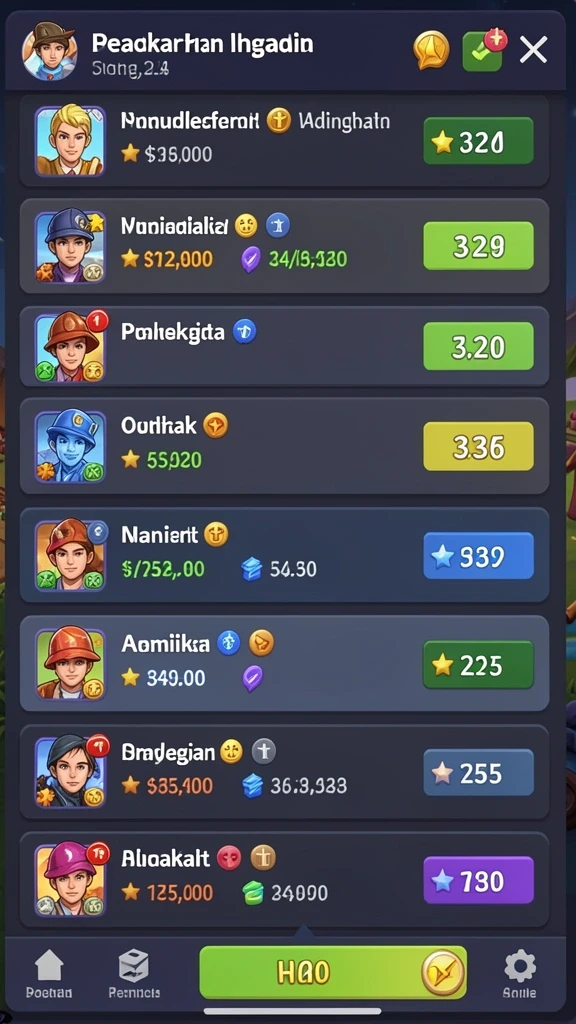Select the 3.20 button on Pohlekgita row
The image size is (576, 1024).
click(x=478, y=346)
